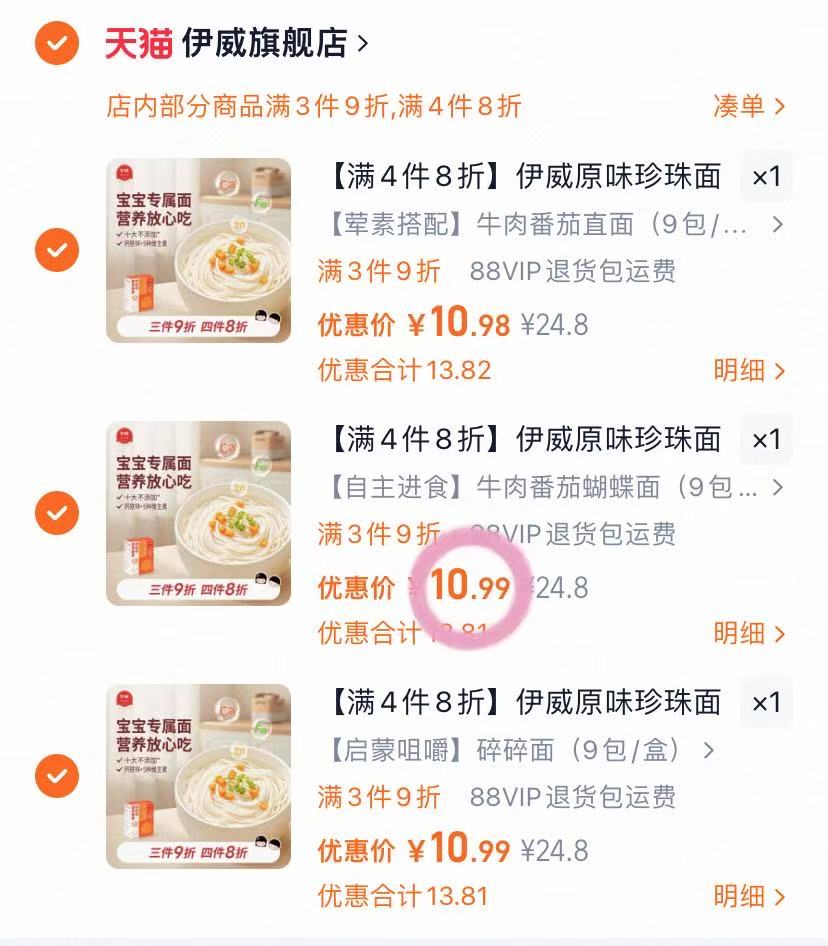Change the 启蒙咀嚼 碎碎面 variant
The height and width of the screenshot is (946, 828).
coord(520,750)
